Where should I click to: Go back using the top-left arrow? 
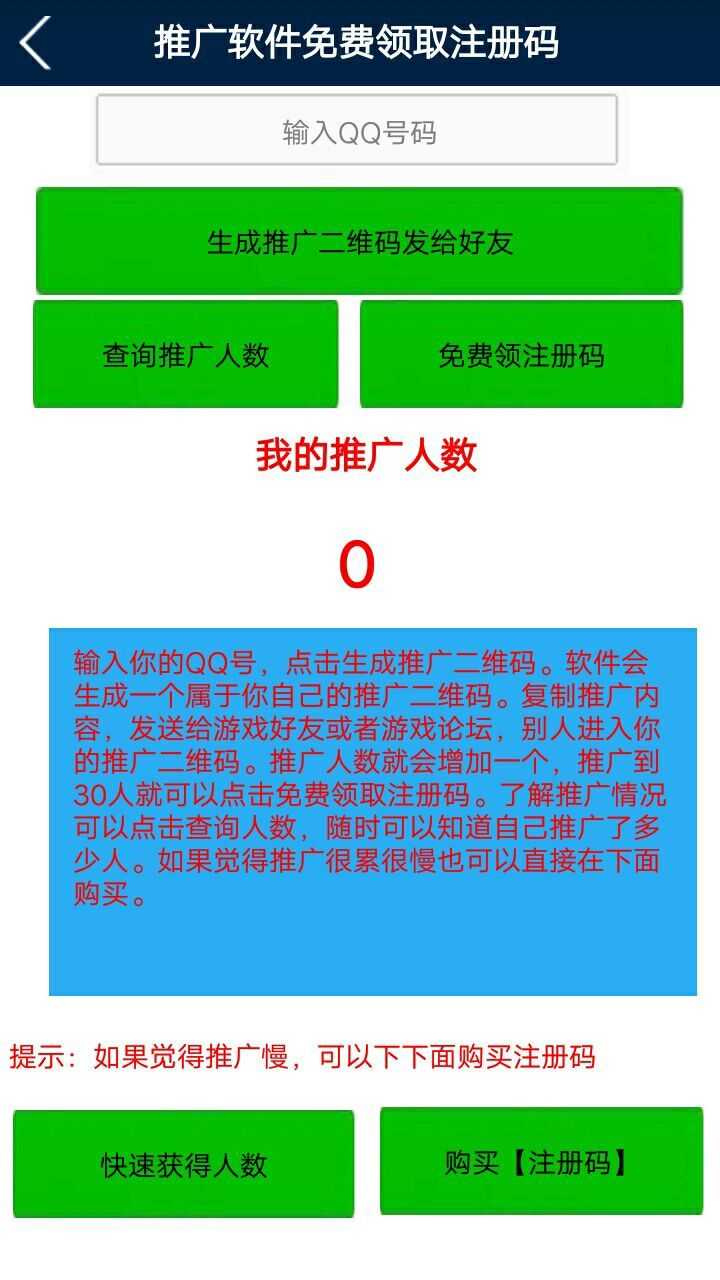pyautogui.click(x=36, y=44)
